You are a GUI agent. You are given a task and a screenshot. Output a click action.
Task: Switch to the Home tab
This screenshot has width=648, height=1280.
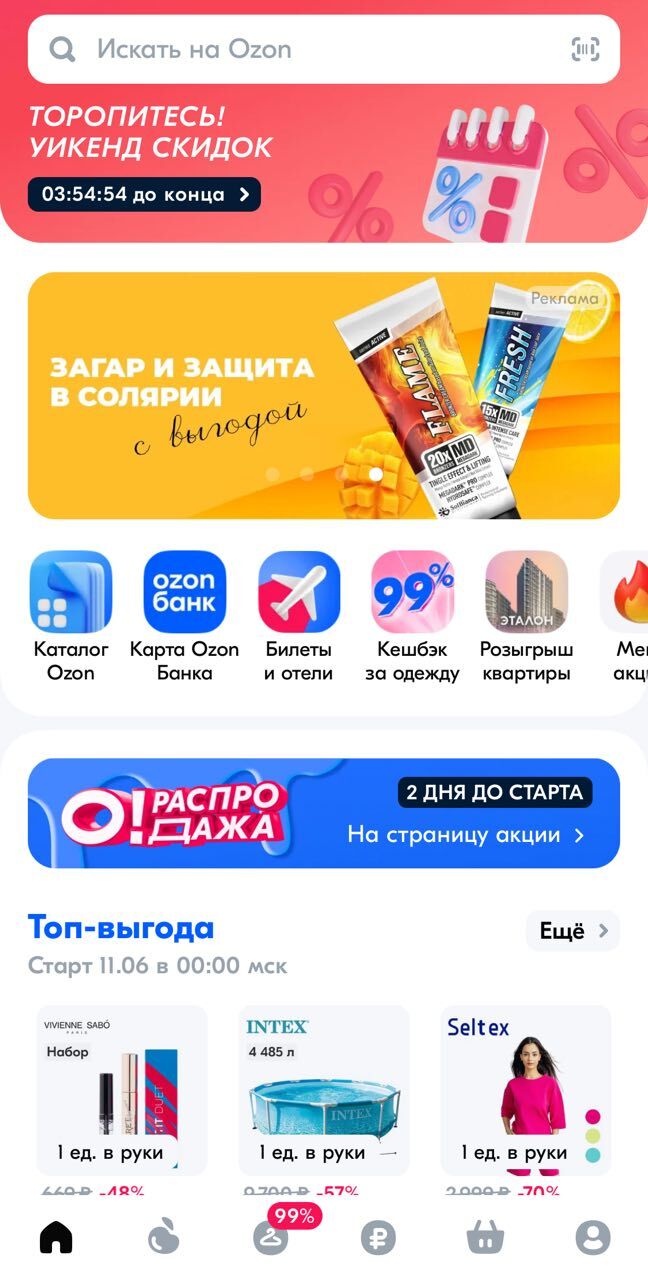pyautogui.click(x=56, y=1238)
